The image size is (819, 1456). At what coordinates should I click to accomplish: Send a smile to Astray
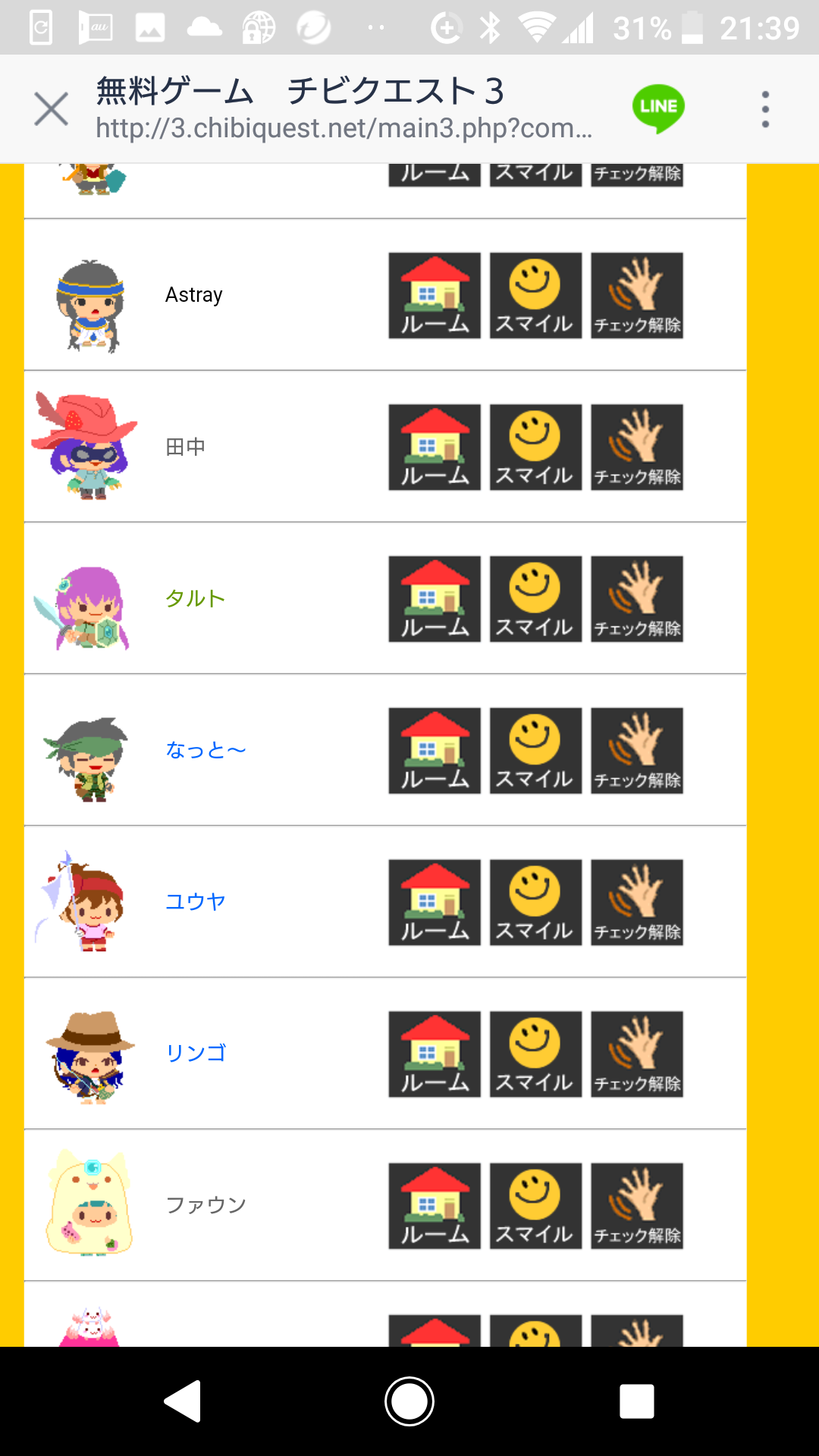pyautogui.click(x=535, y=295)
